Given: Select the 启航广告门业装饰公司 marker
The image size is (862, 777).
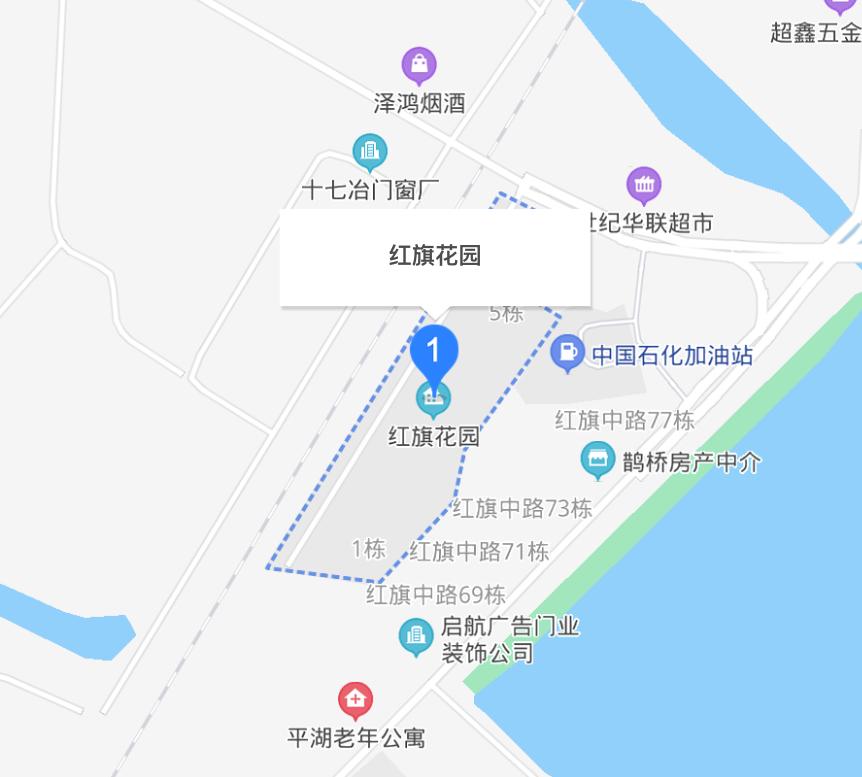Looking at the screenshot, I should [x=416, y=637].
